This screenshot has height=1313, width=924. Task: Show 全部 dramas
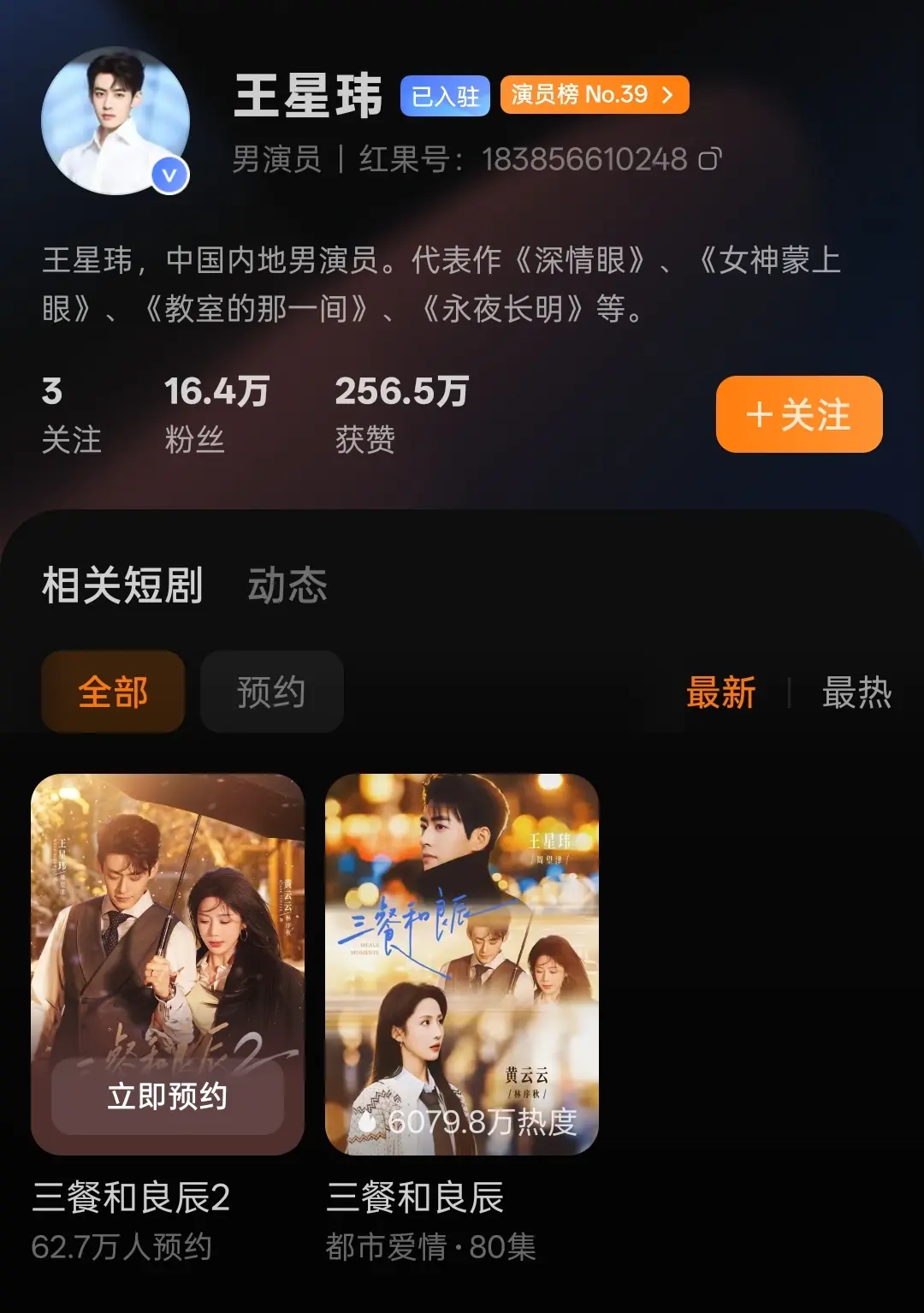tap(113, 692)
